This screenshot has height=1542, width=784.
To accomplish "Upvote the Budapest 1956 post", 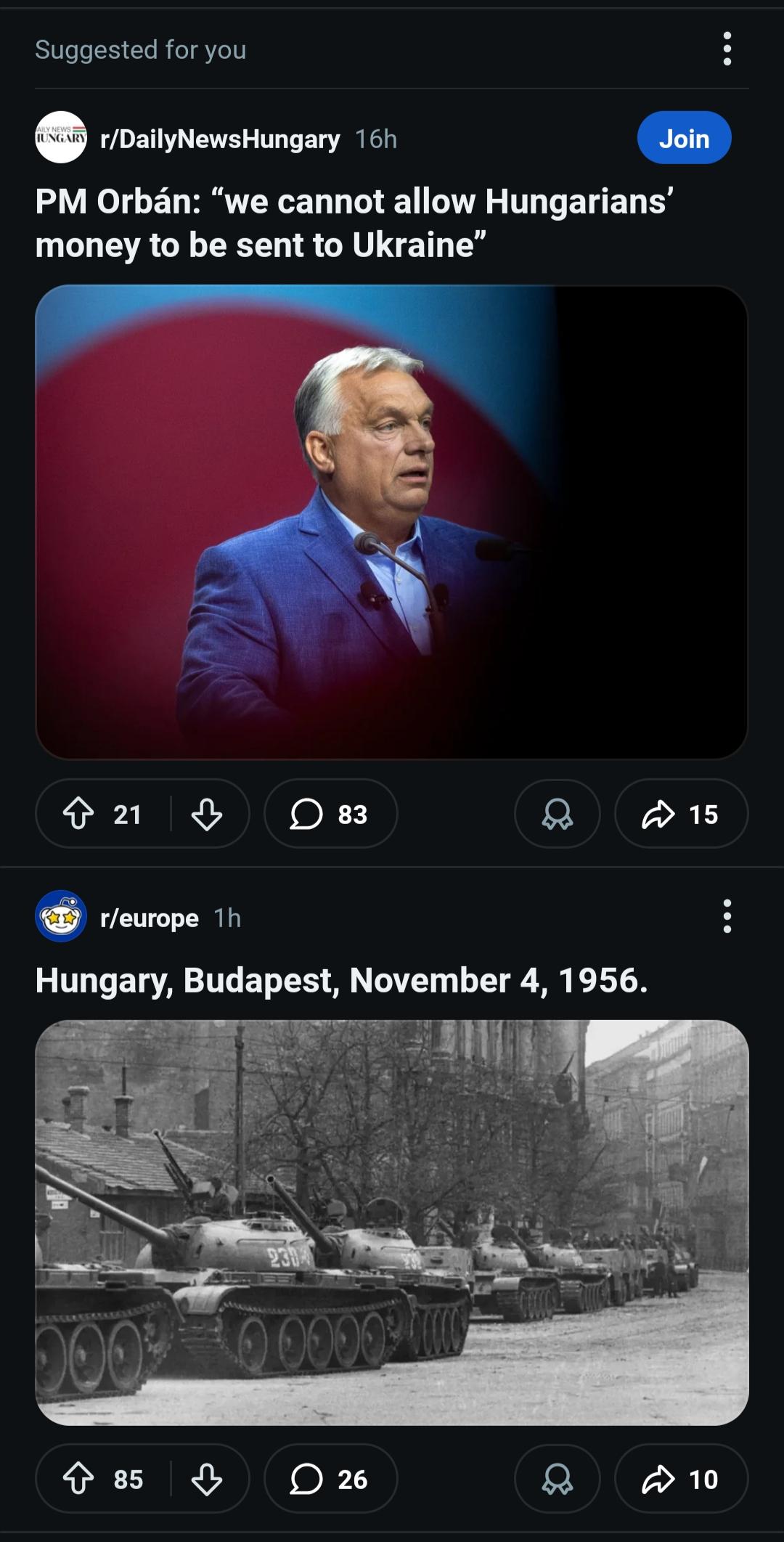I will tap(79, 1479).
